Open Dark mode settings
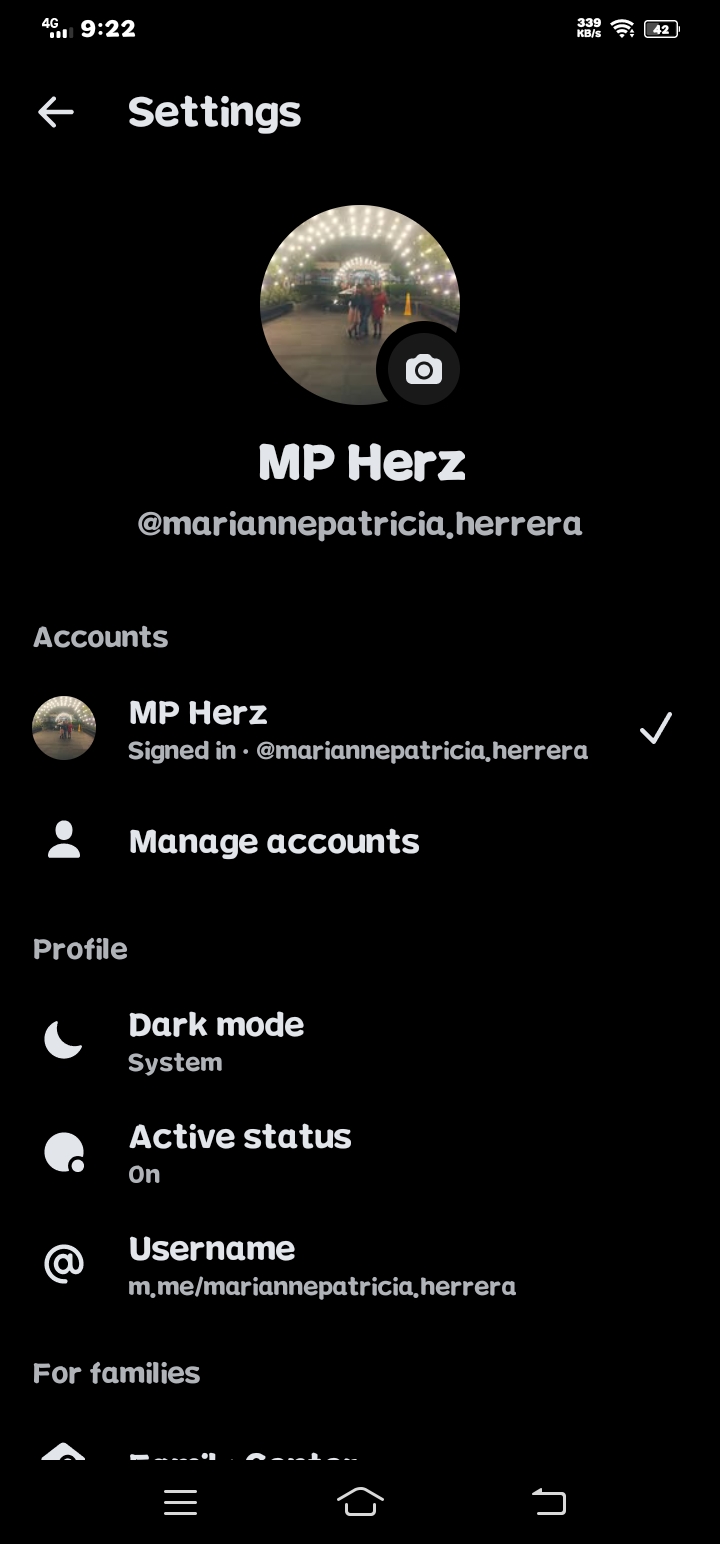 (x=216, y=1041)
